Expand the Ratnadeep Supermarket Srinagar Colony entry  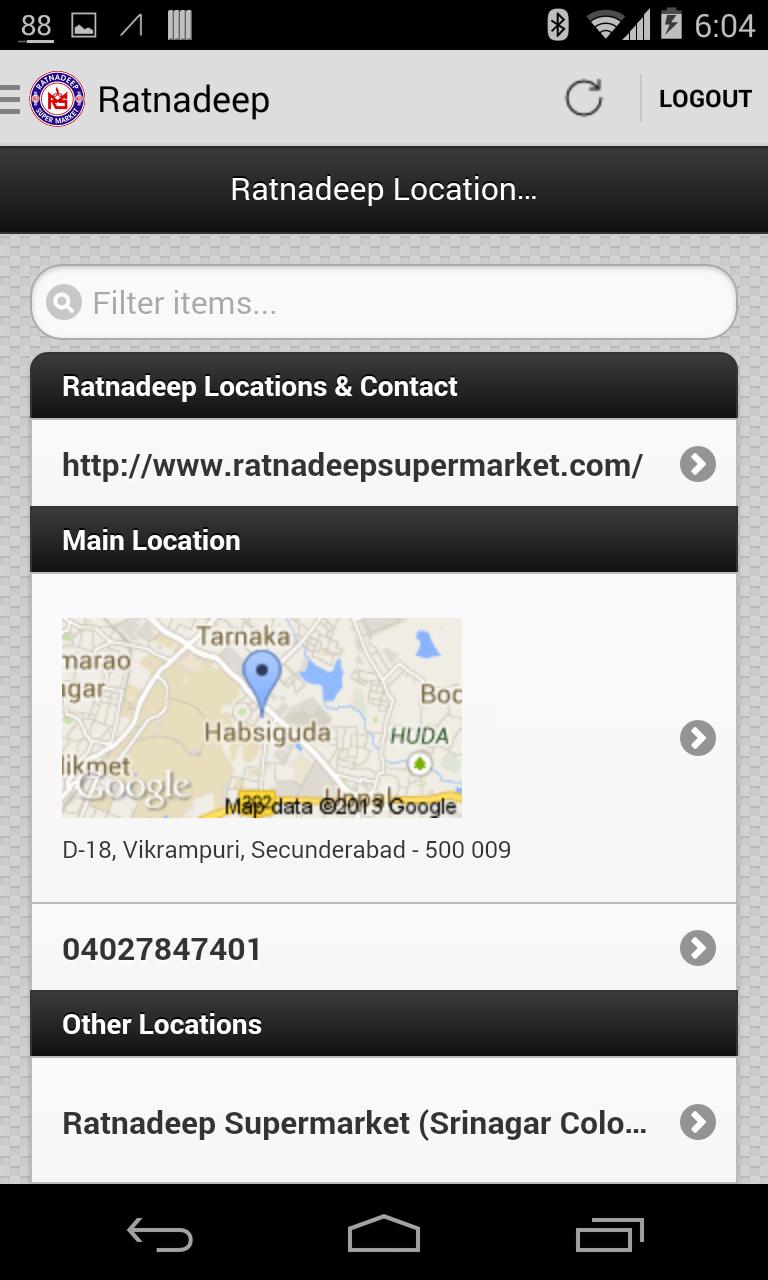point(697,1122)
